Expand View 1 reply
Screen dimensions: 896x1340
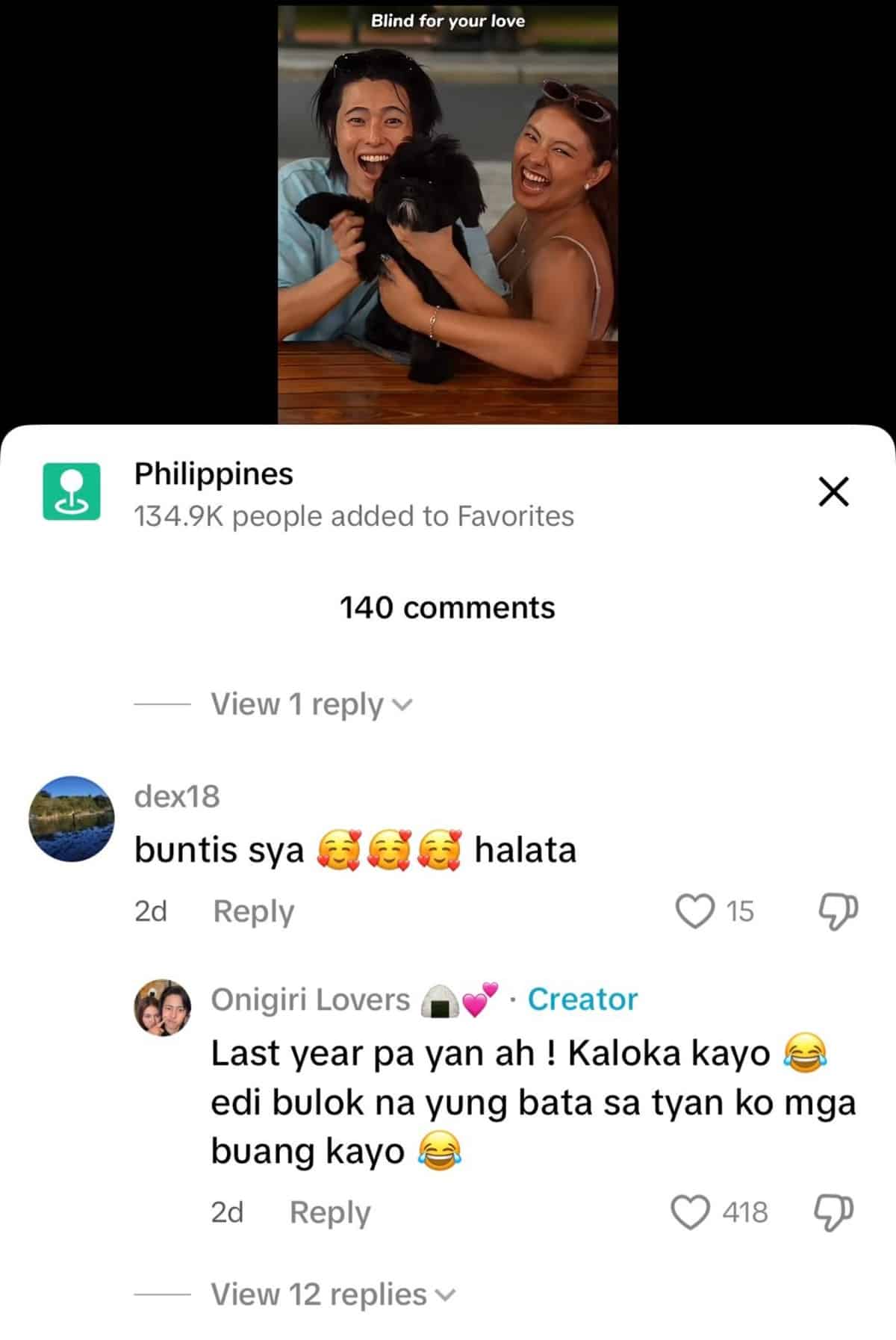tap(311, 704)
